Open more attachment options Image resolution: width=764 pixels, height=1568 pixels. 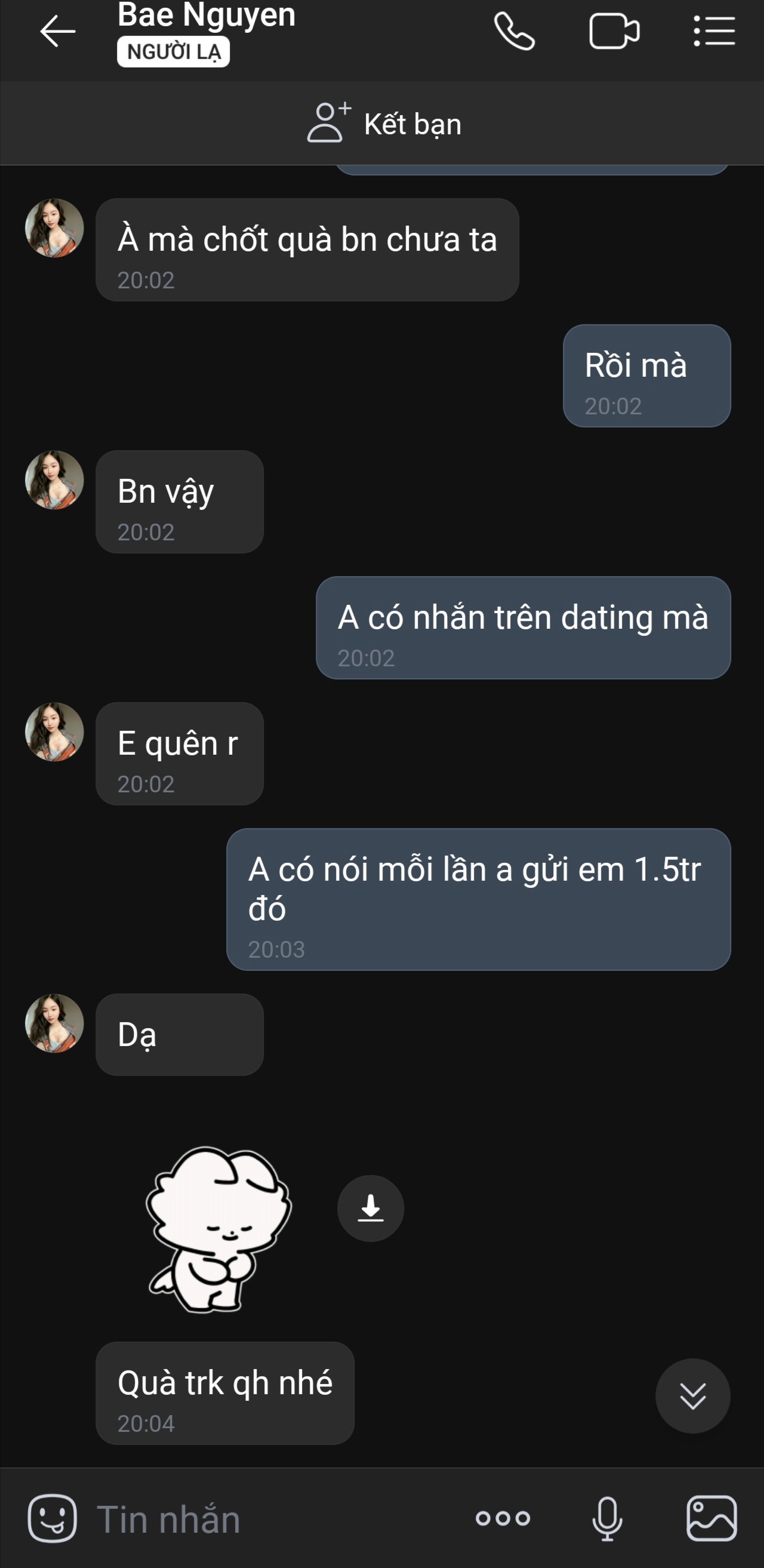point(503,1518)
